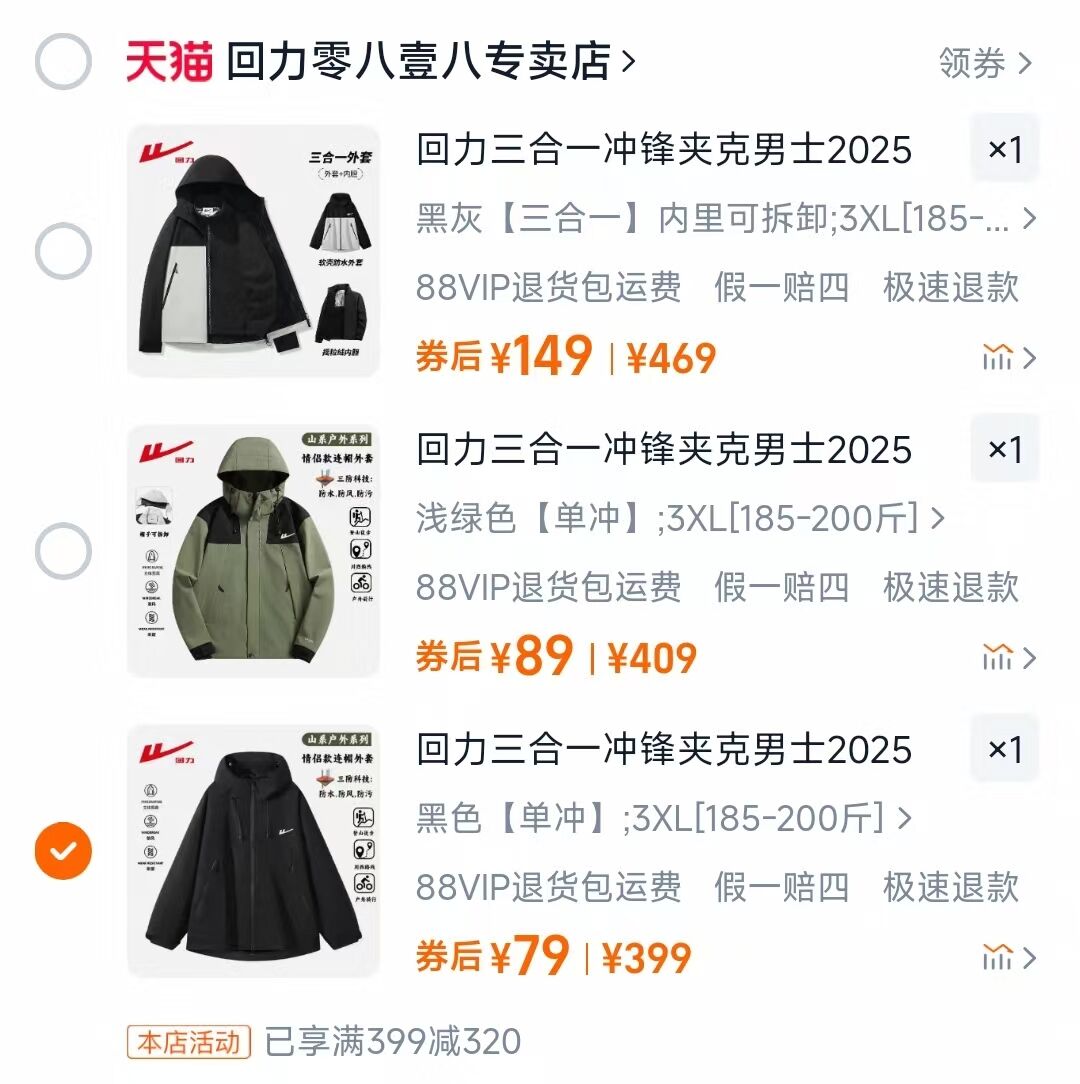1080x1084 pixels.
Task: Click the ×1 quantity badge on first item
Action: pyautogui.click(x=1004, y=151)
